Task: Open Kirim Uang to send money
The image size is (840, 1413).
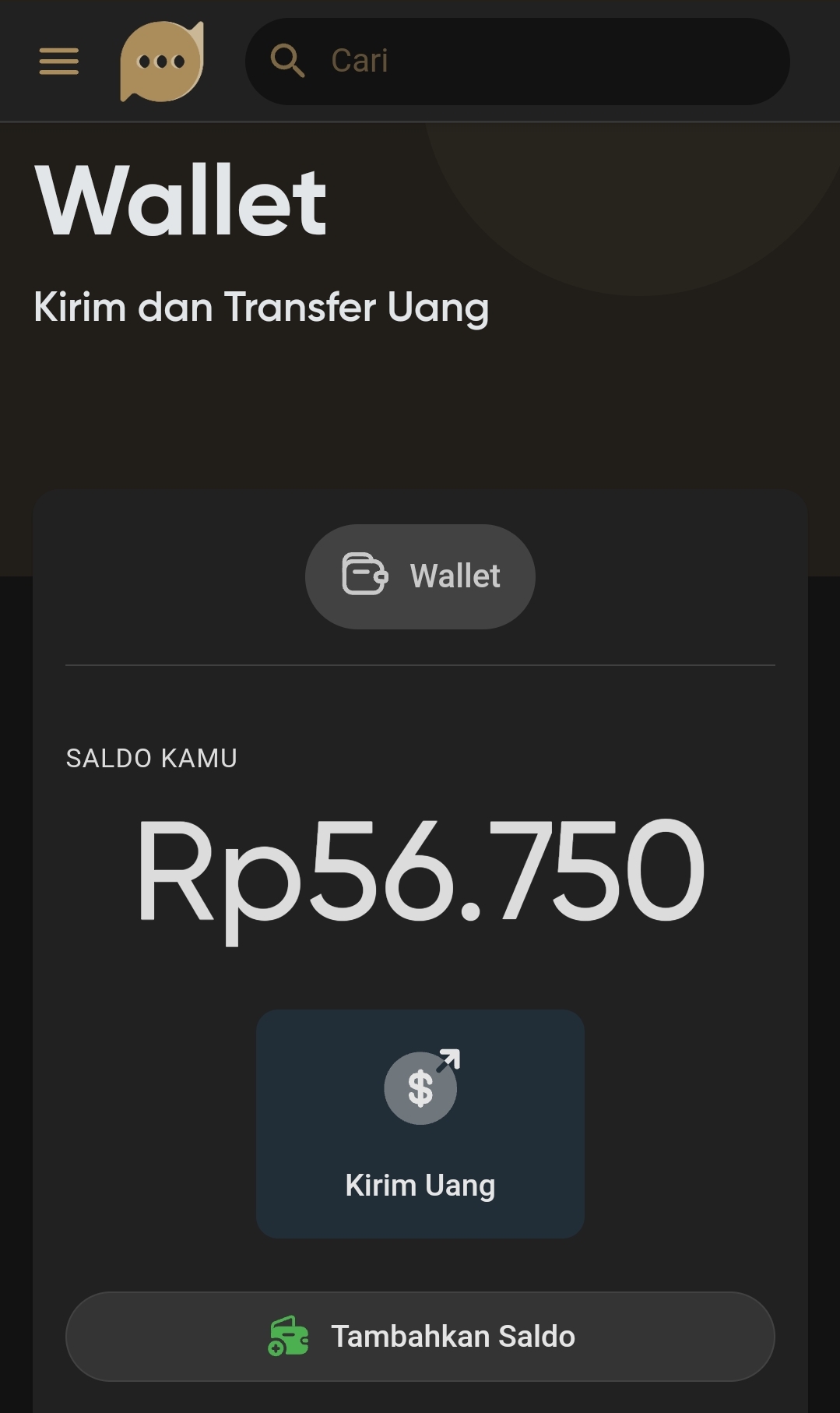Action: coord(420,1123)
